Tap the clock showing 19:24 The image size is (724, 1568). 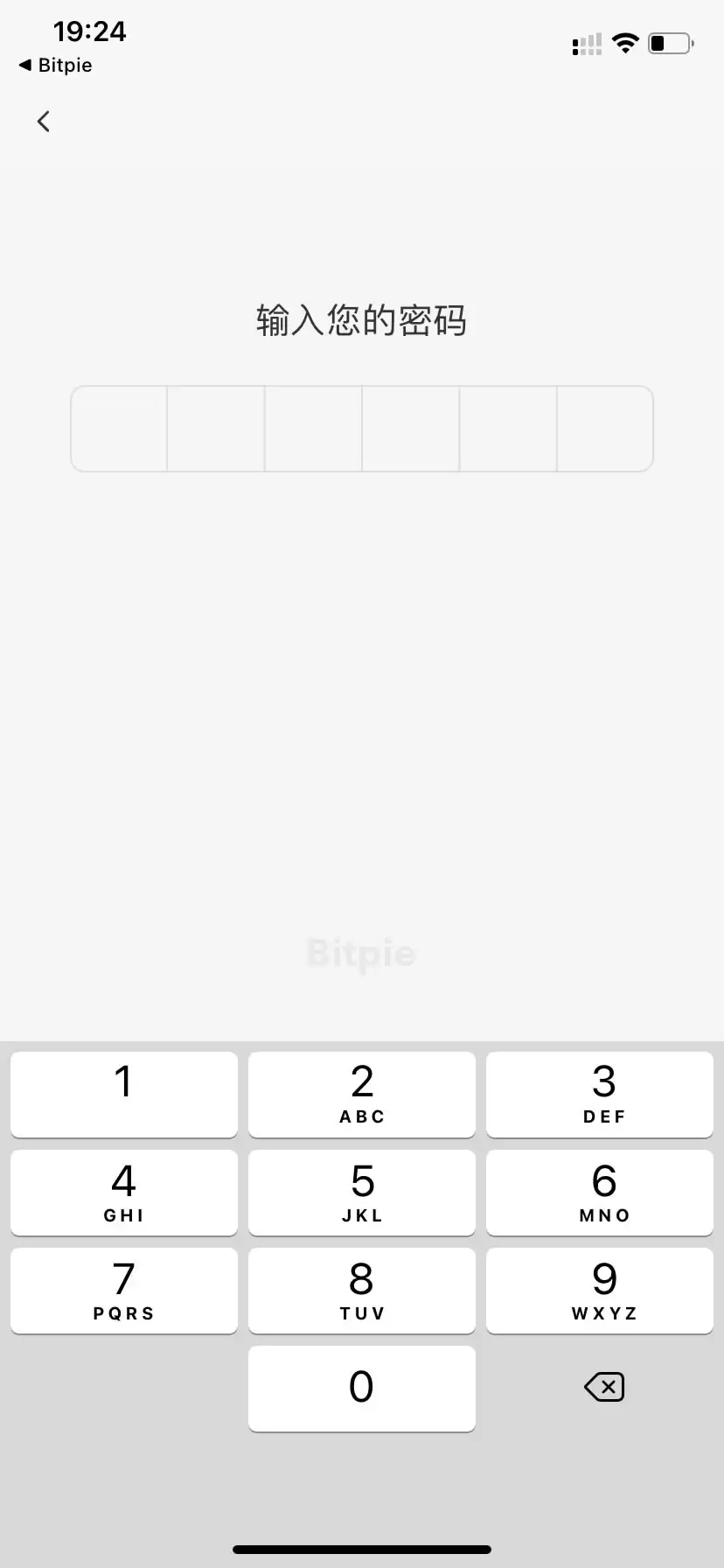(x=90, y=31)
